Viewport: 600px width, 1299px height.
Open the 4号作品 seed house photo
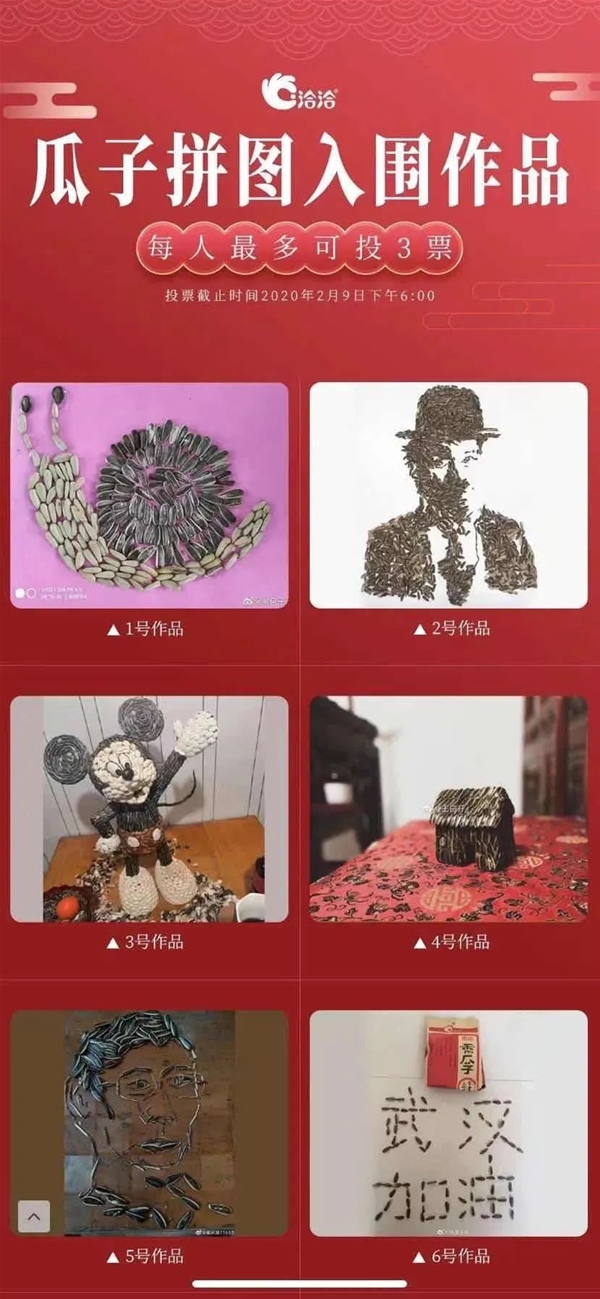tap(449, 809)
